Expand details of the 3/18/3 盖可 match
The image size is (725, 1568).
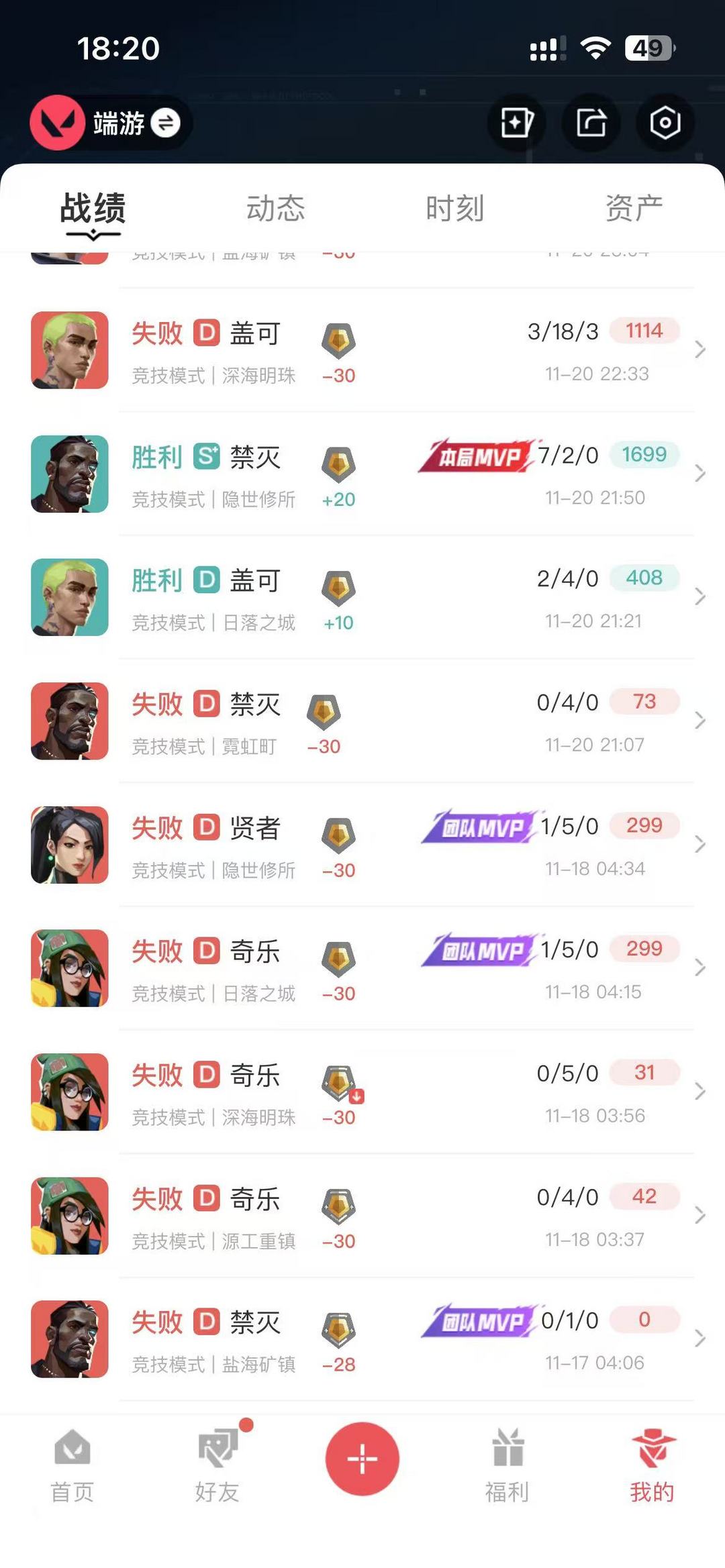coord(698,349)
